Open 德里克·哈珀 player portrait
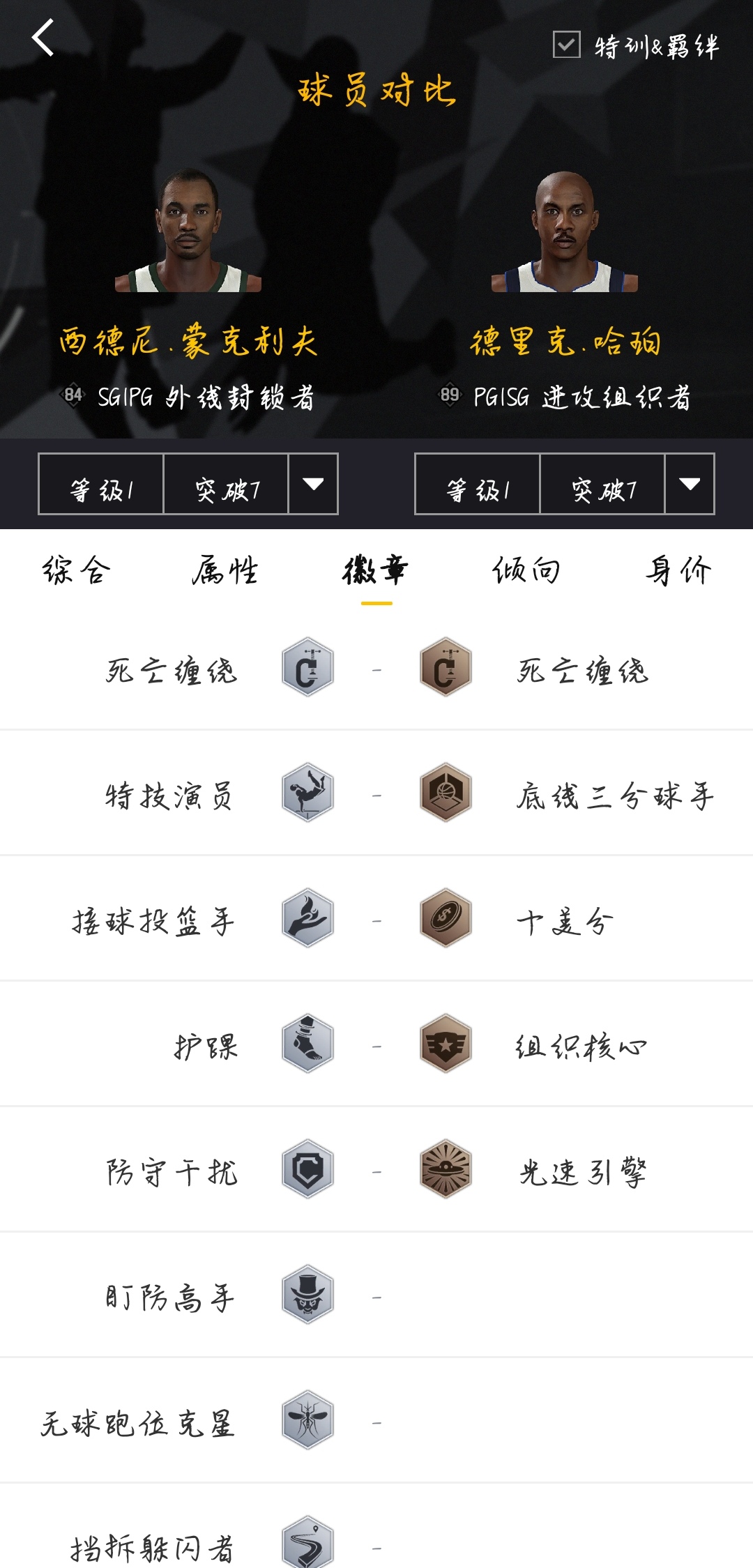This screenshot has width=753, height=1568. (565, 232)
